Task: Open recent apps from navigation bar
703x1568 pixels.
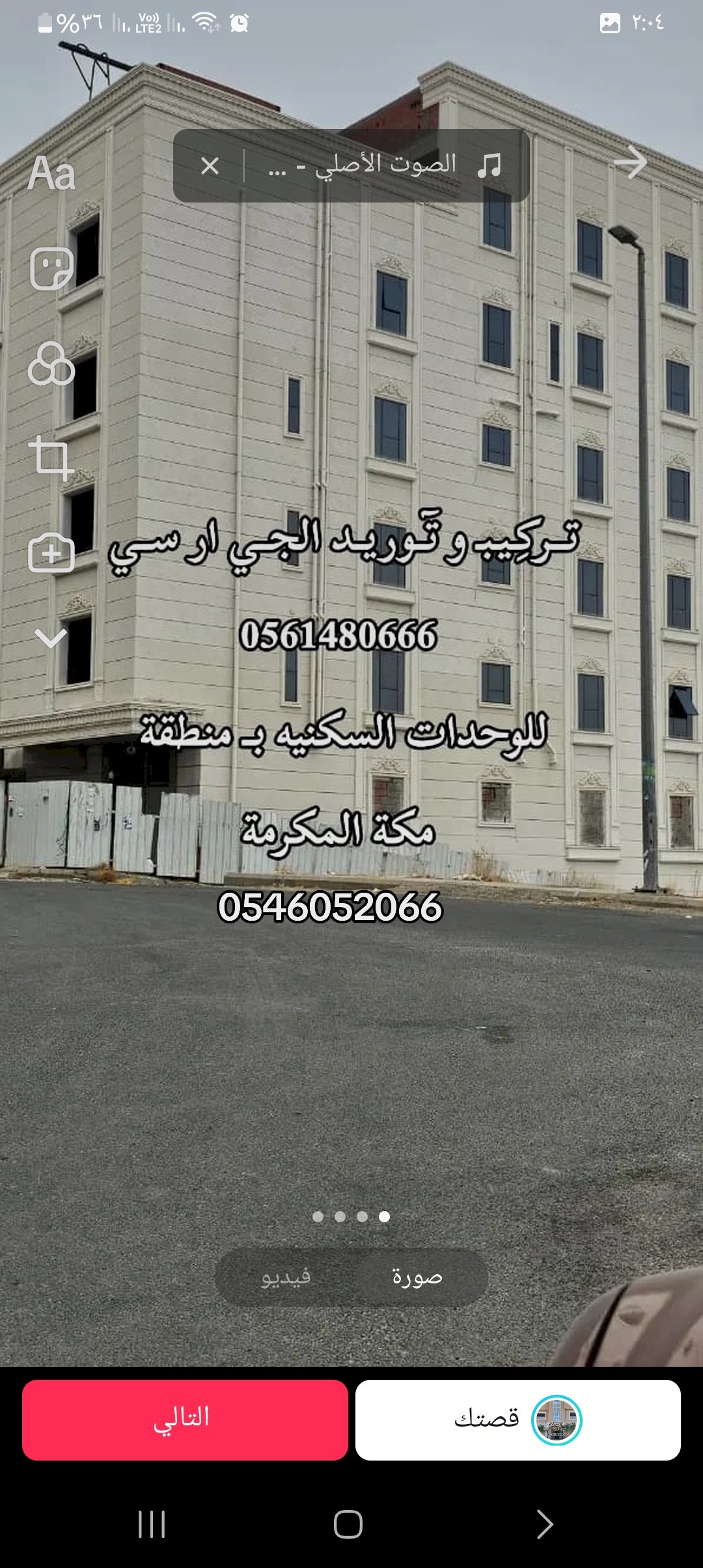Action: [152, 1524]
